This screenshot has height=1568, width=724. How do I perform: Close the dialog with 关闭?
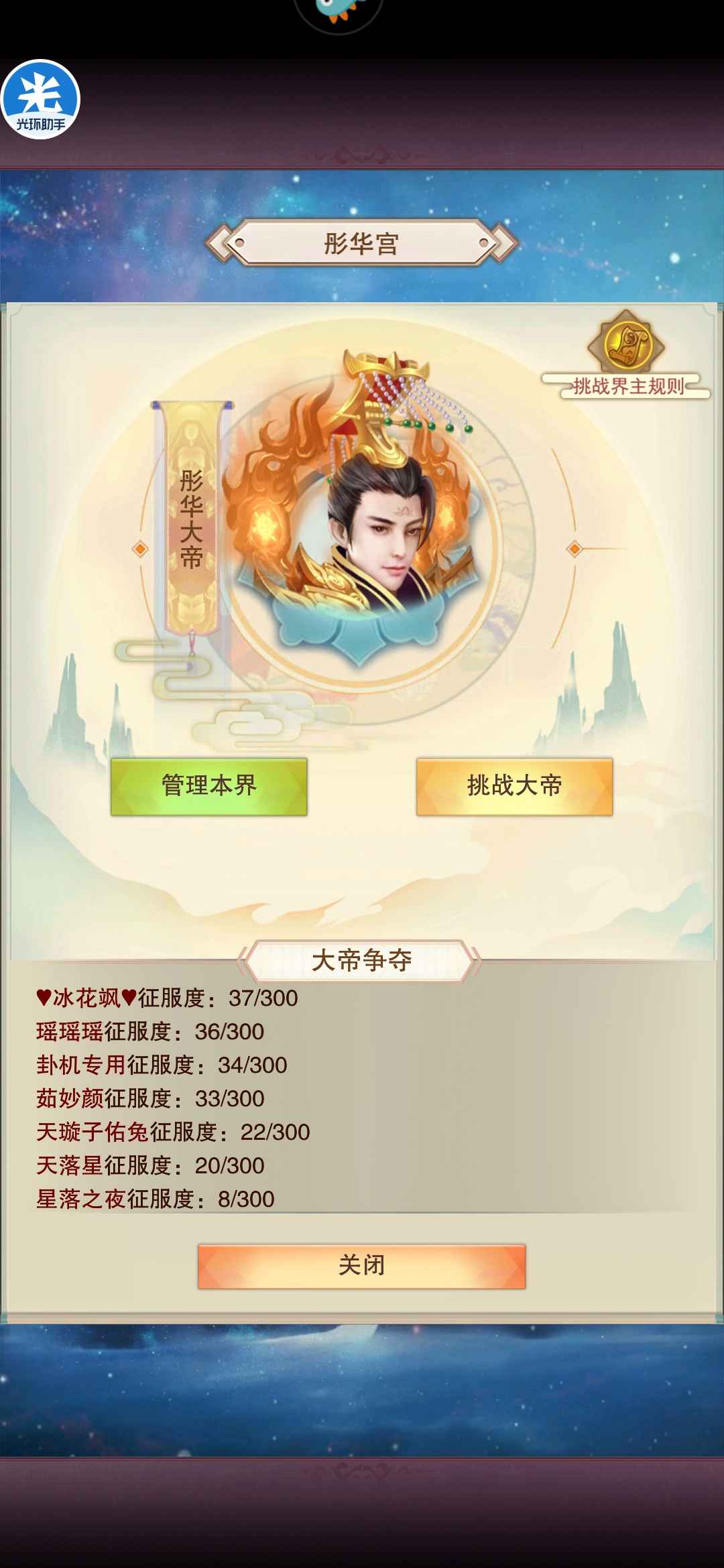pyautogui.click(x=361, y=1266)
